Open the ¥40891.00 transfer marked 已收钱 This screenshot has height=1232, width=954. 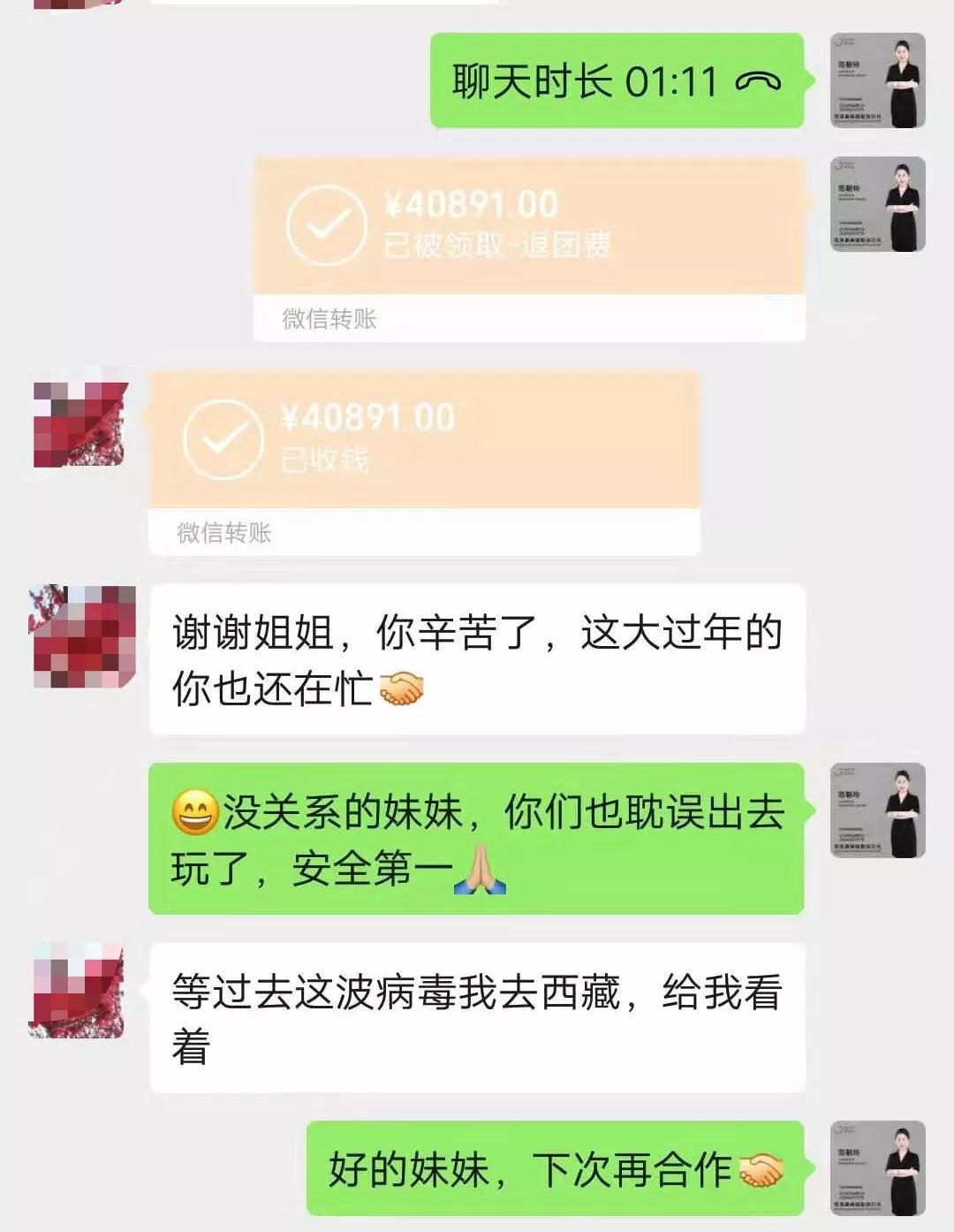424,440
